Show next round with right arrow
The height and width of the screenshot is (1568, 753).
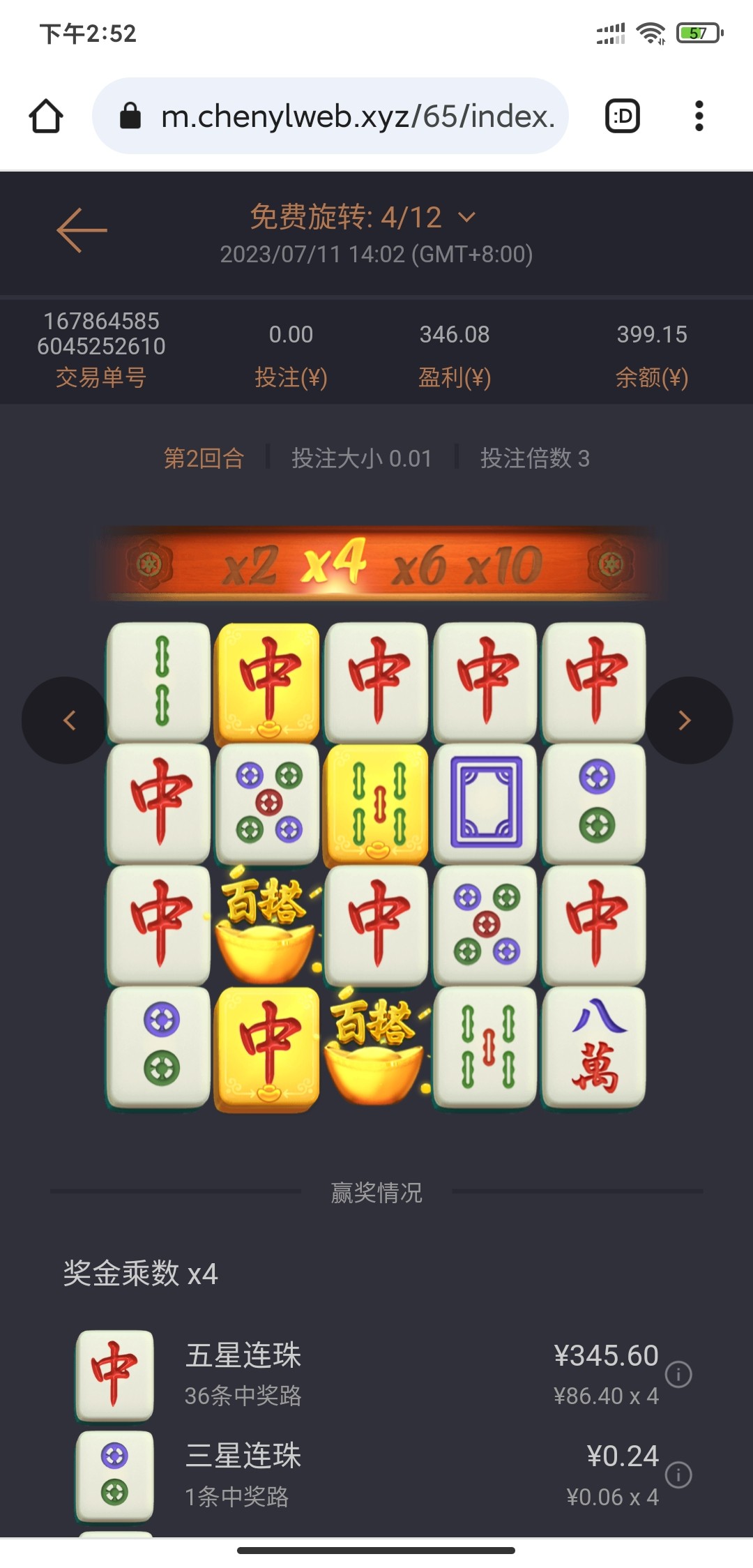[686, 720]
